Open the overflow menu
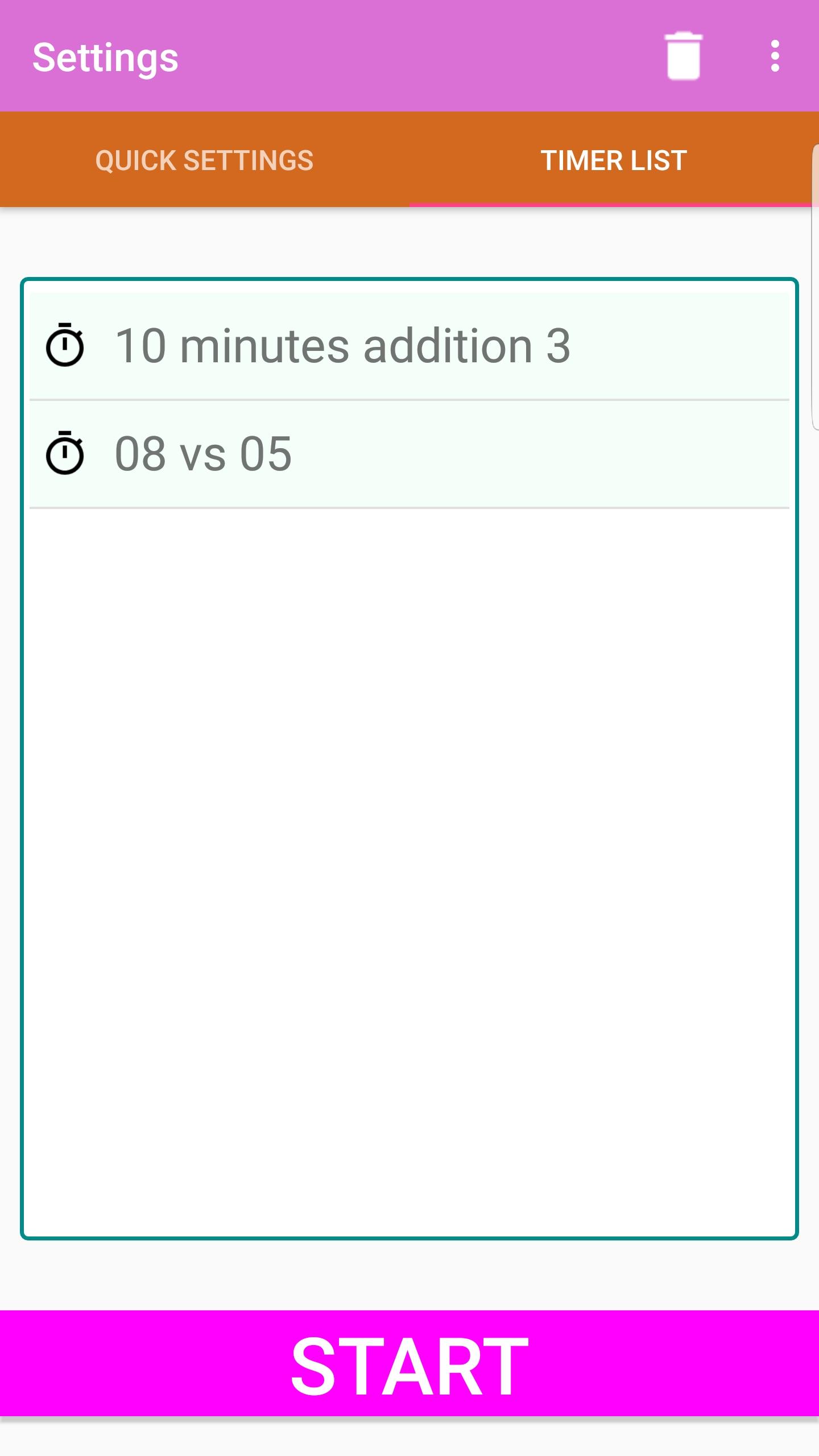The image size is (819, 1456). [x=775, y=56]
